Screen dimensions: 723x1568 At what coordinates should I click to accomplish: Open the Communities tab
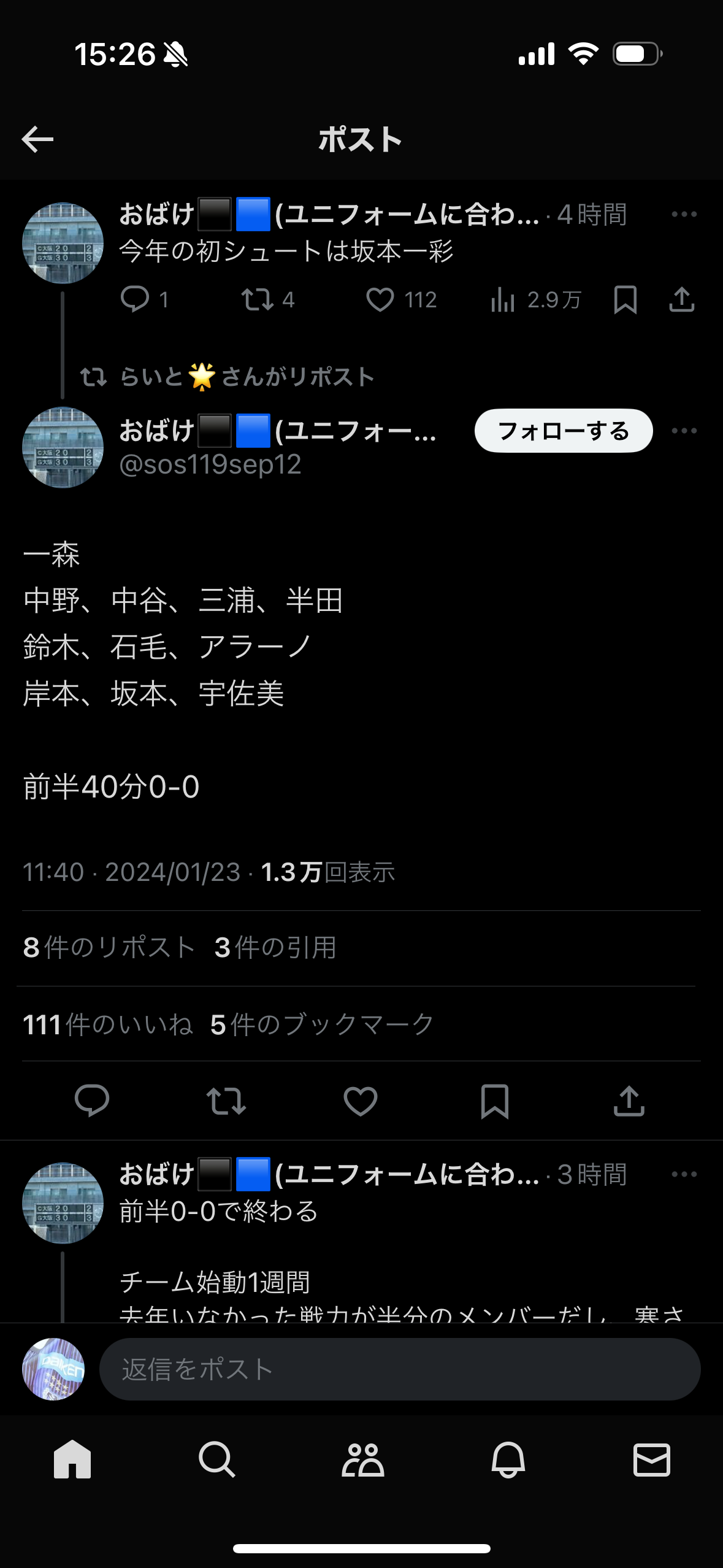click(362, 1459)
